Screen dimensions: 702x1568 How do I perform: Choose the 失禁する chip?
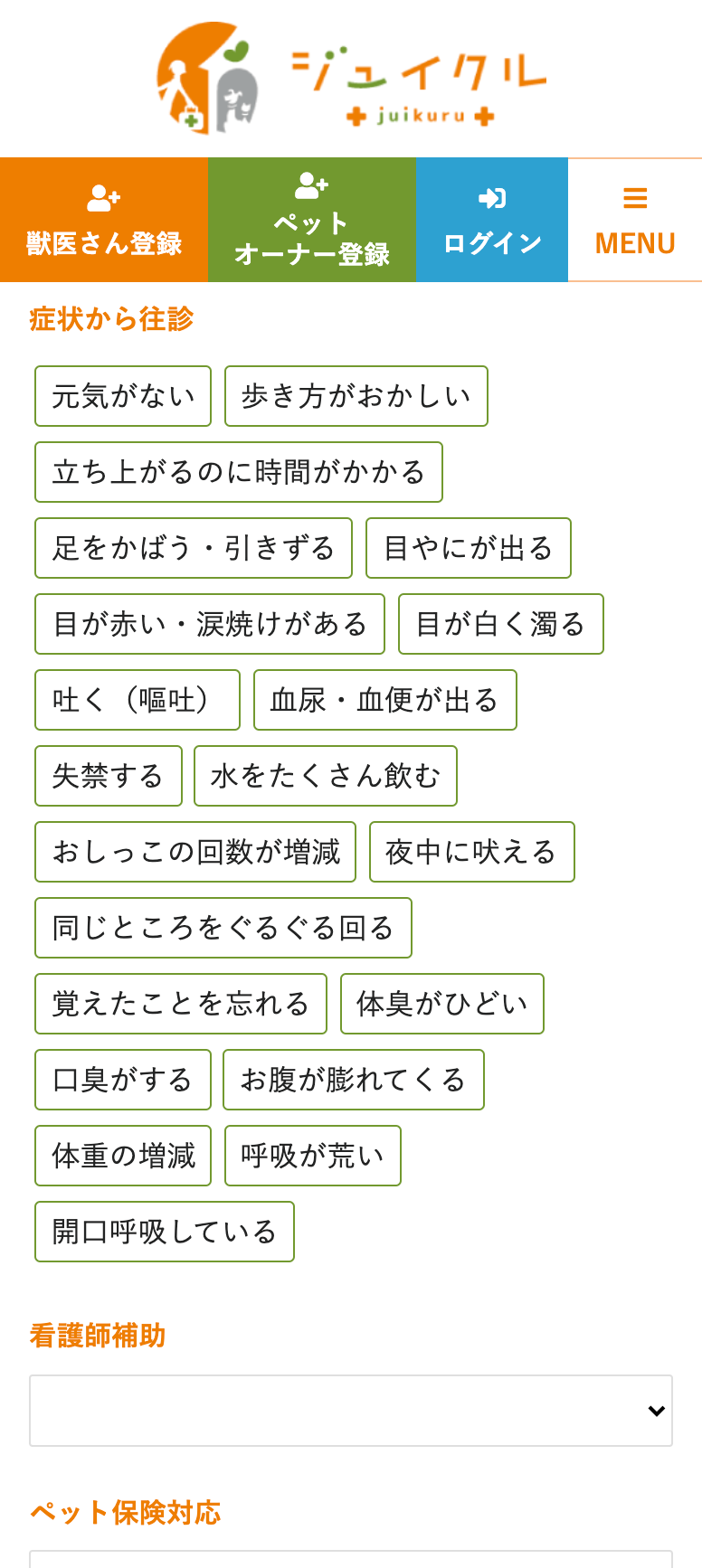(109, 776)
